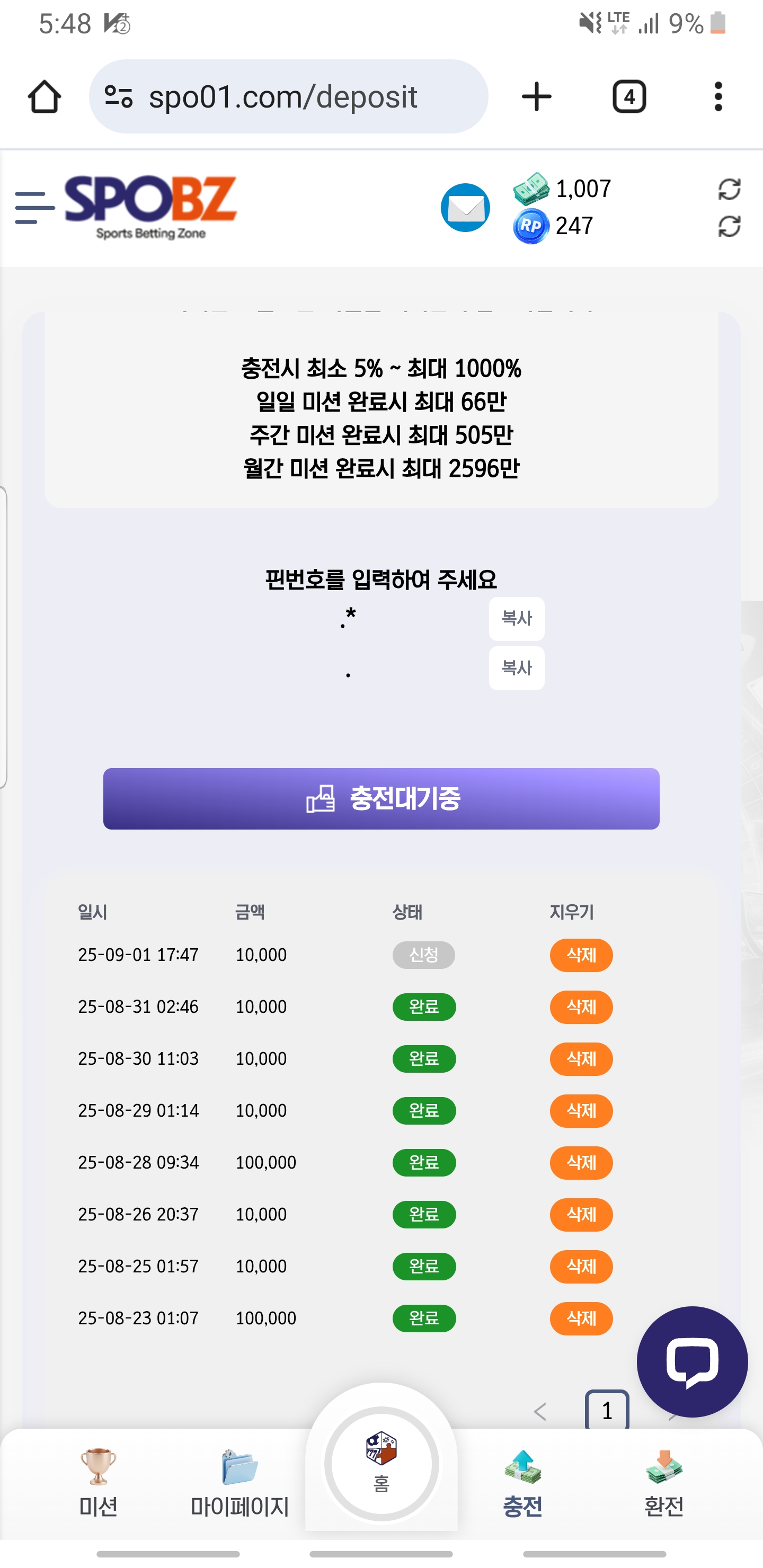Switch to the 환전 tab

click(x=664, y=1482)
